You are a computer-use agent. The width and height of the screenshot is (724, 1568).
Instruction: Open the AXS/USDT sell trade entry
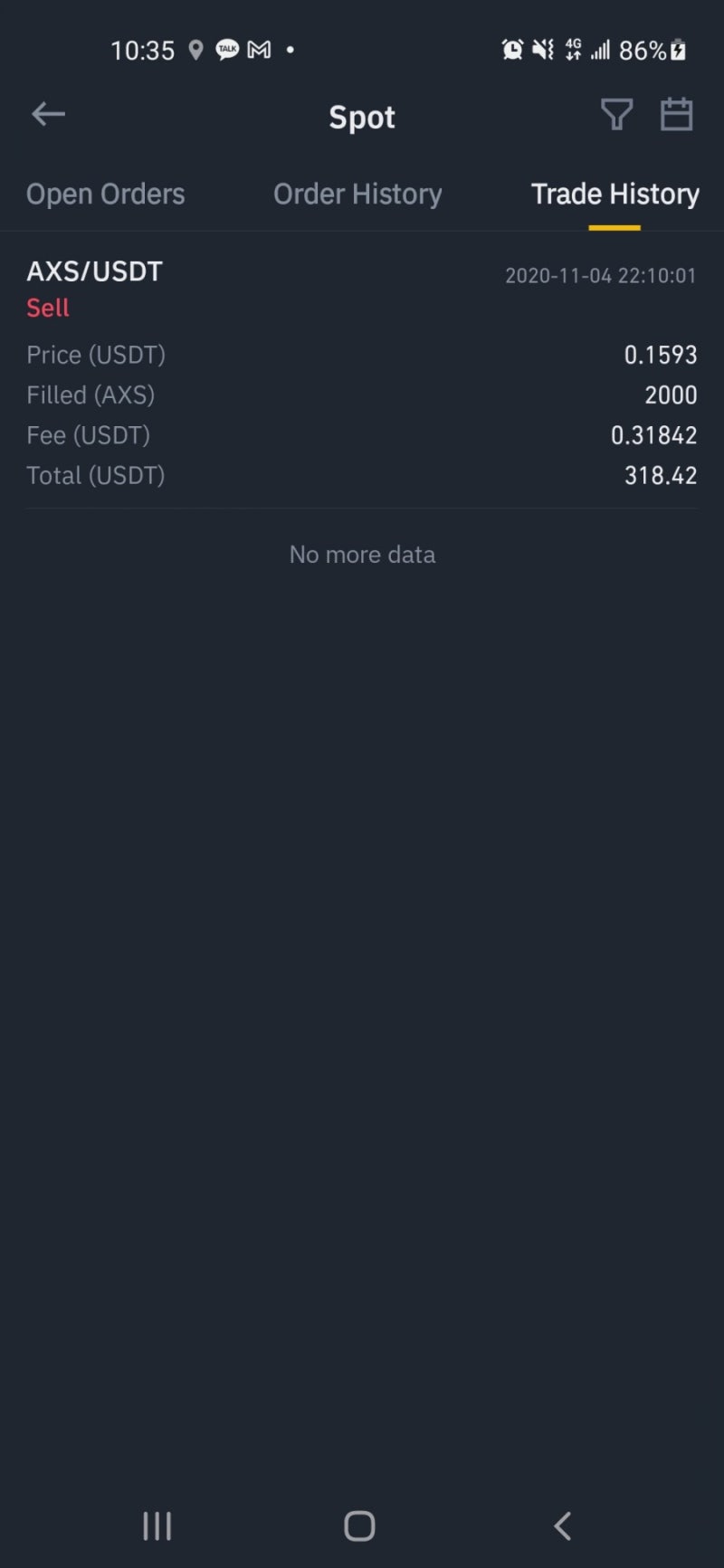pyautogui.click(x=362, y=371)
